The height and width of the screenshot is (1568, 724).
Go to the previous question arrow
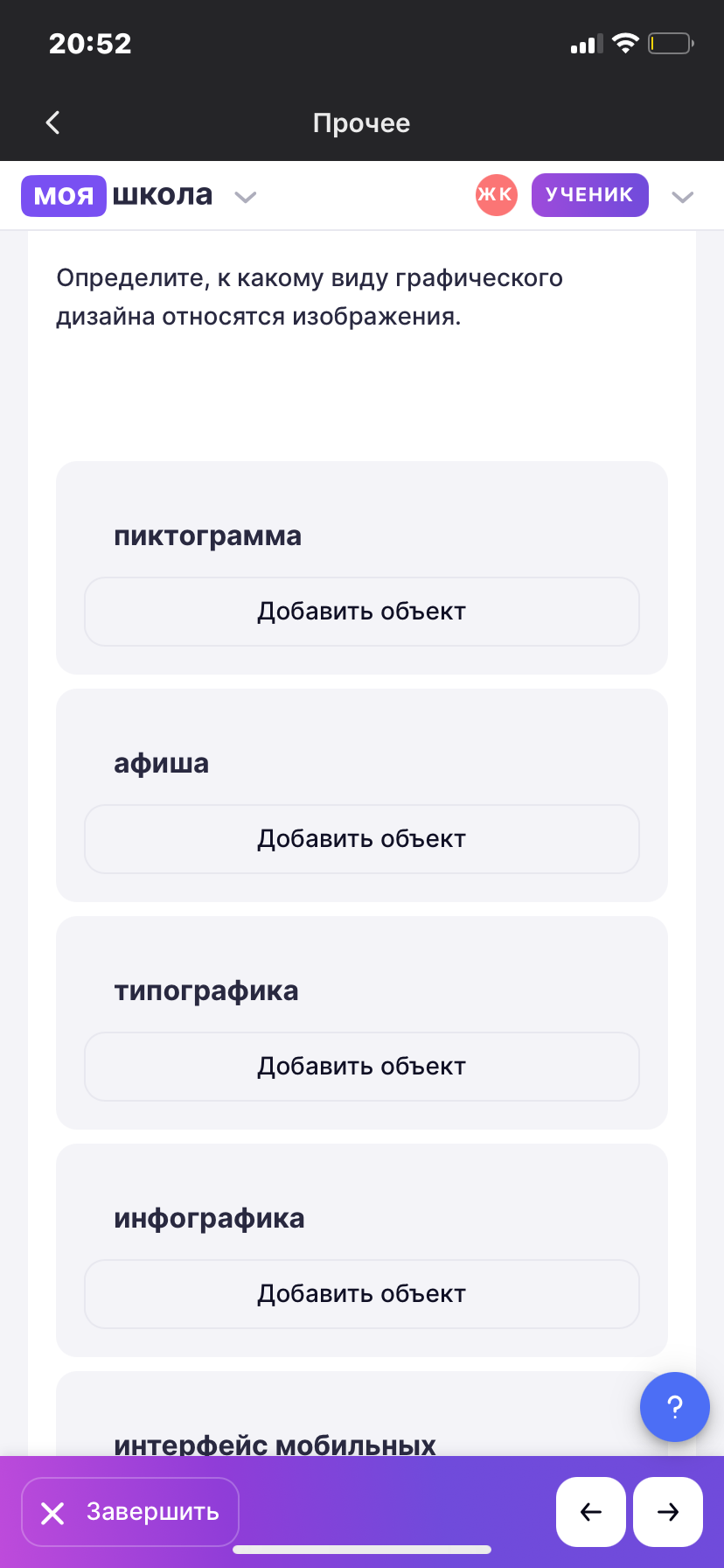tap(591, 1512)
